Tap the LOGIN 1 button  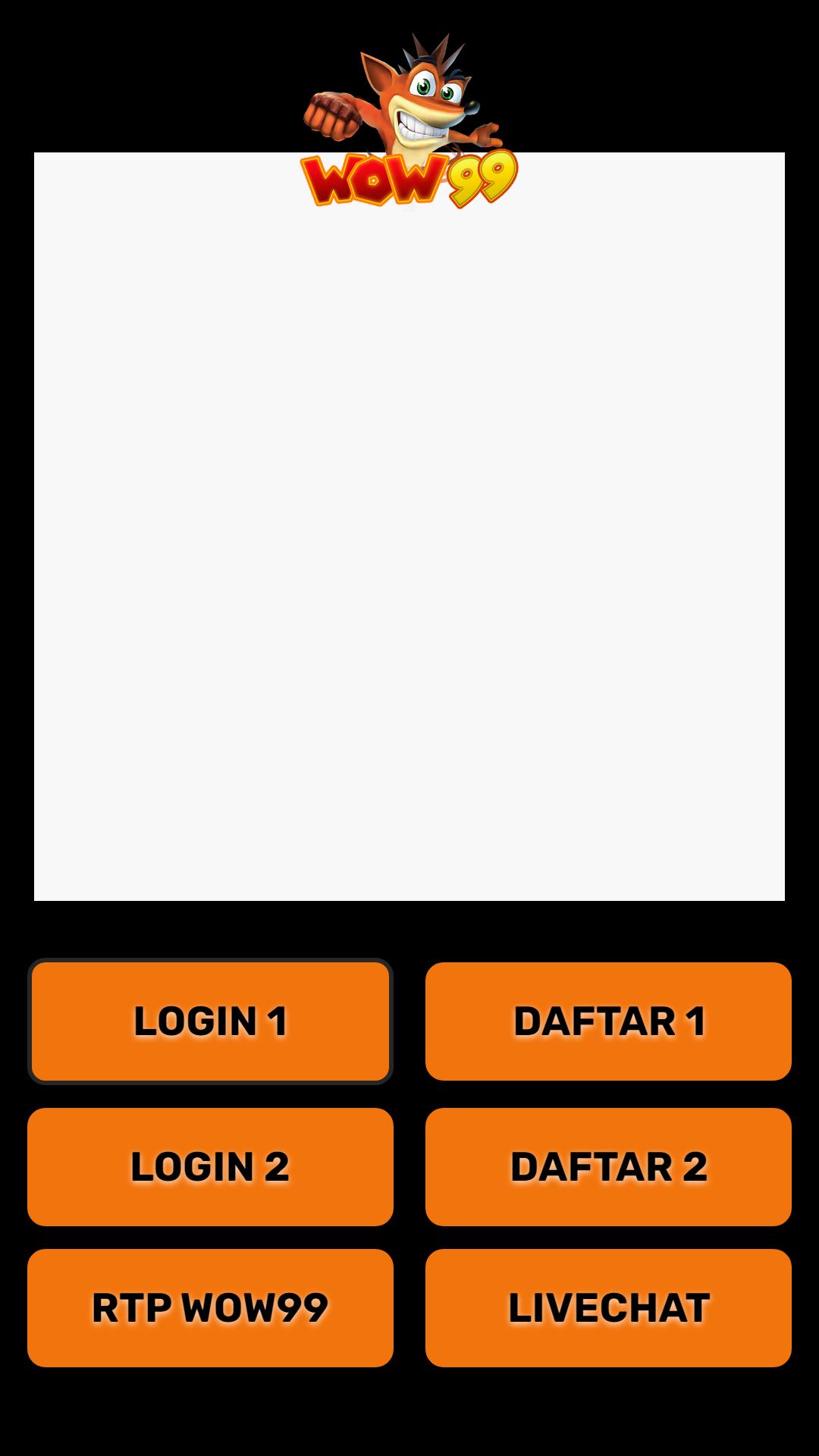210,1021
